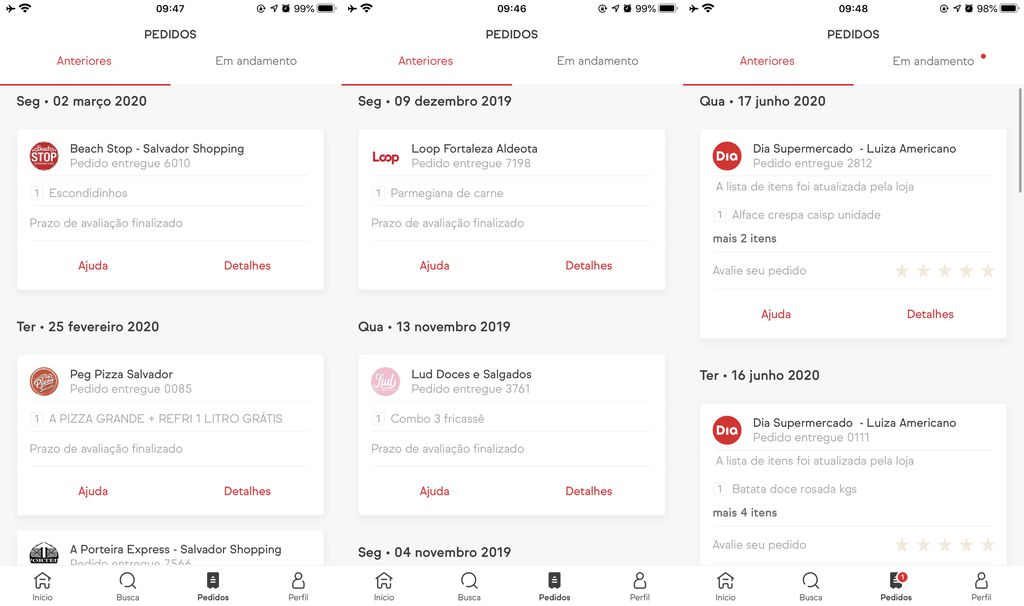
Task: View Detalhes of the Peg Pizza Salvador order
Action: (247, 491)
